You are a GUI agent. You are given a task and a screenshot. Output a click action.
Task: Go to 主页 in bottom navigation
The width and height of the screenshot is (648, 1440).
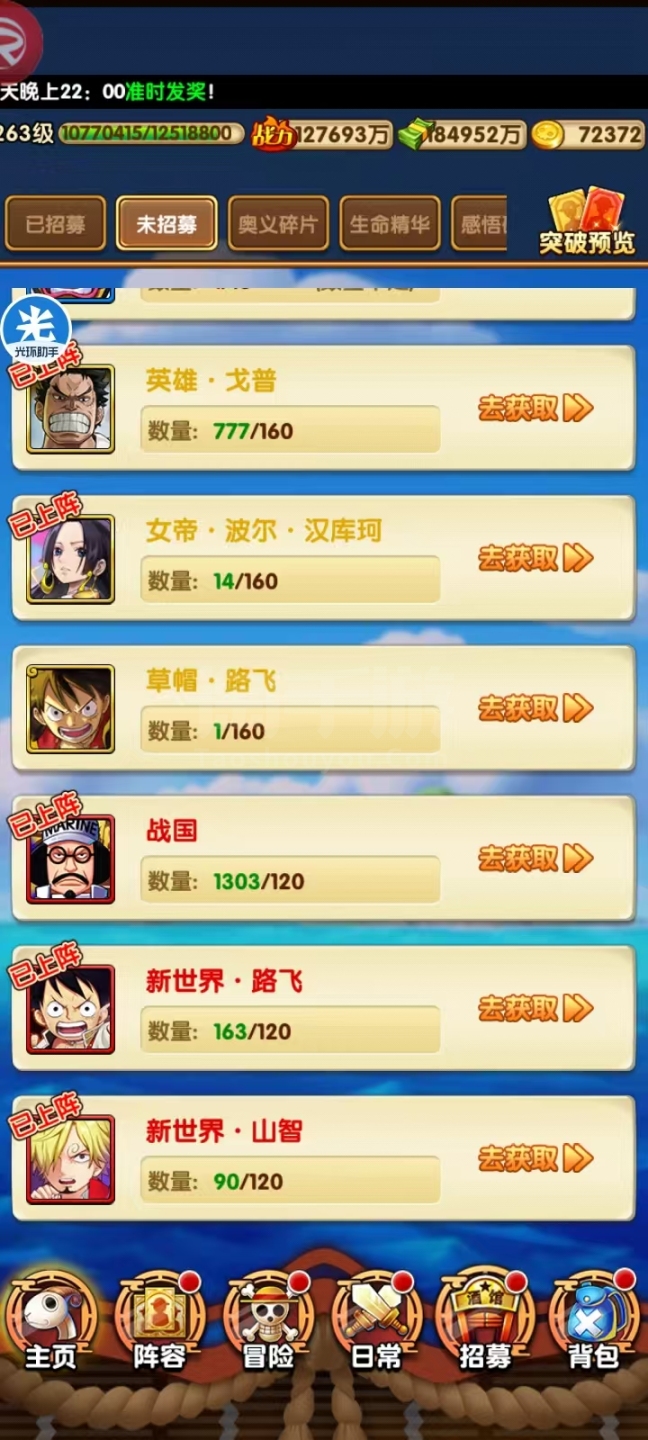tap(50, 1320)
